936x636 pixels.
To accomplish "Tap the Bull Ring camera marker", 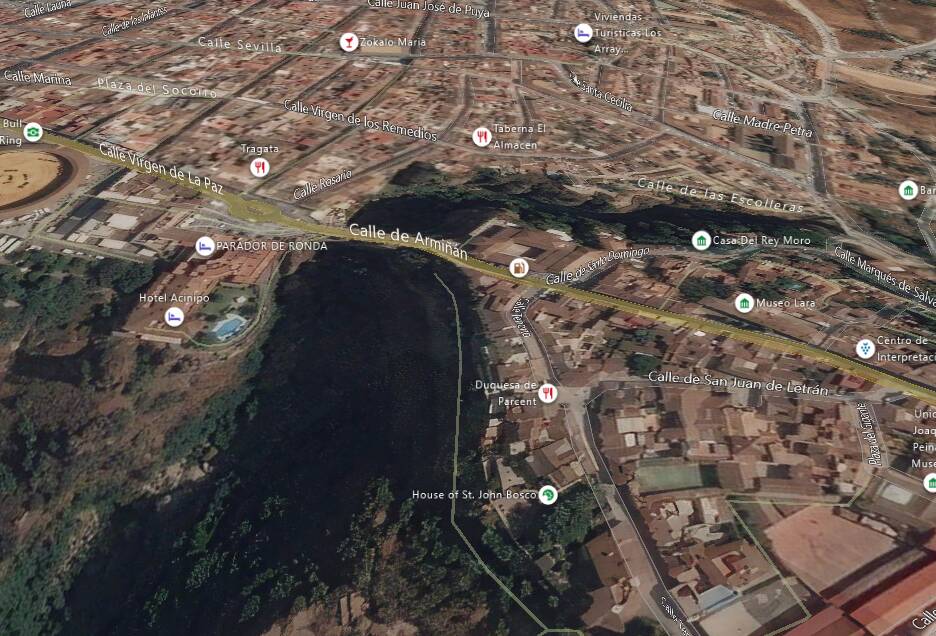I will [33, 132].
